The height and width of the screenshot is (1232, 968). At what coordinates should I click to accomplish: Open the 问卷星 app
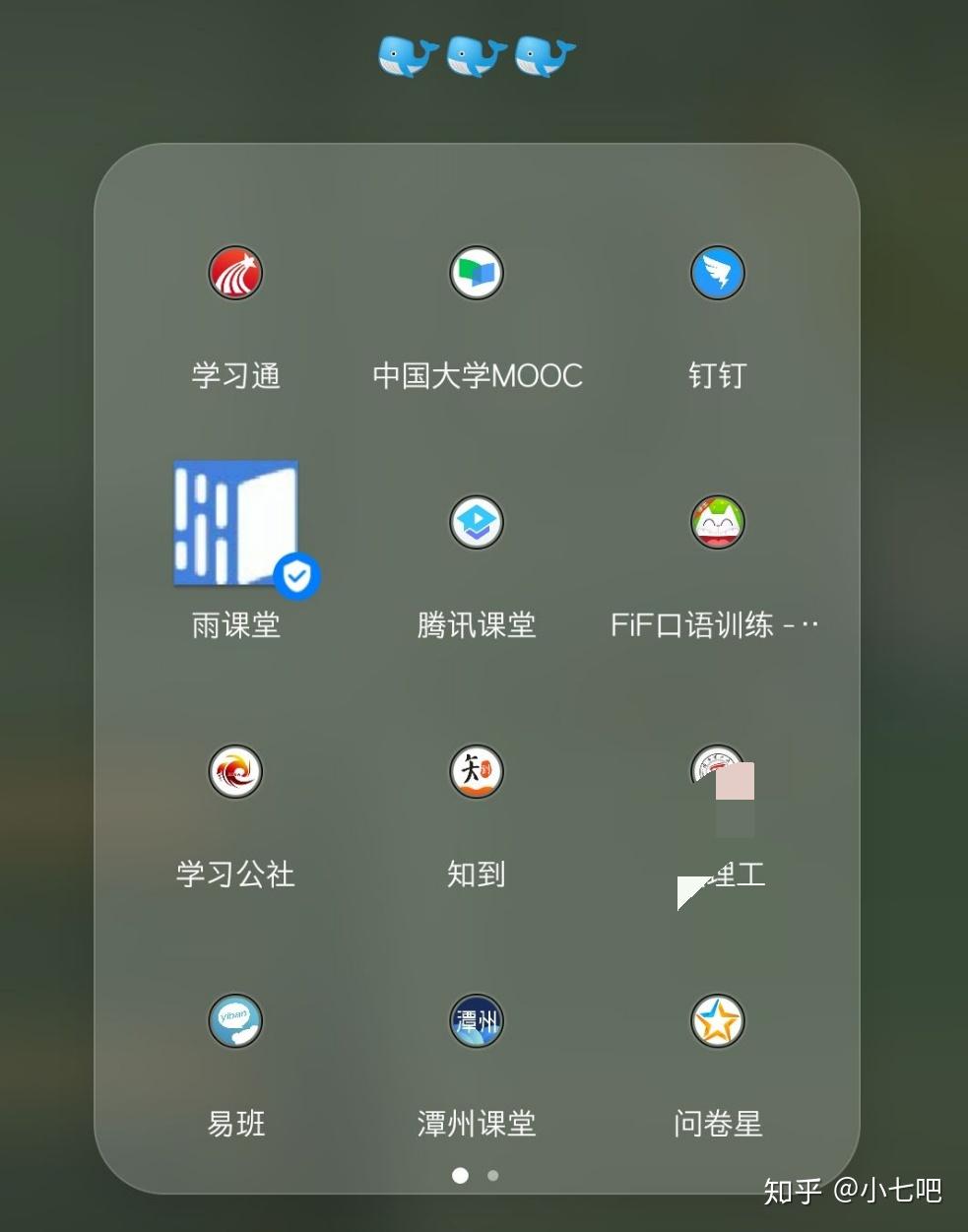click(717, 1021)
